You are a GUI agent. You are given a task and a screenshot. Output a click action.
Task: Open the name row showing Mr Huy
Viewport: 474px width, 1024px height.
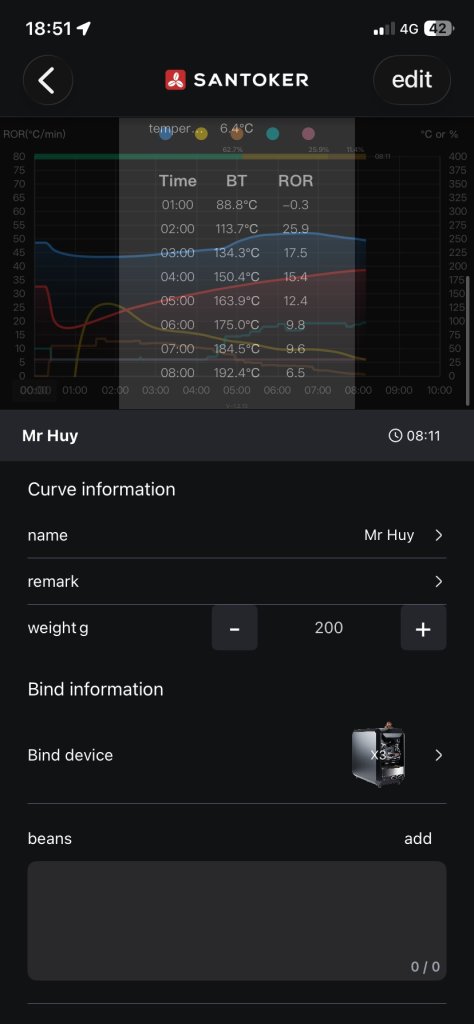pos(236,536)
